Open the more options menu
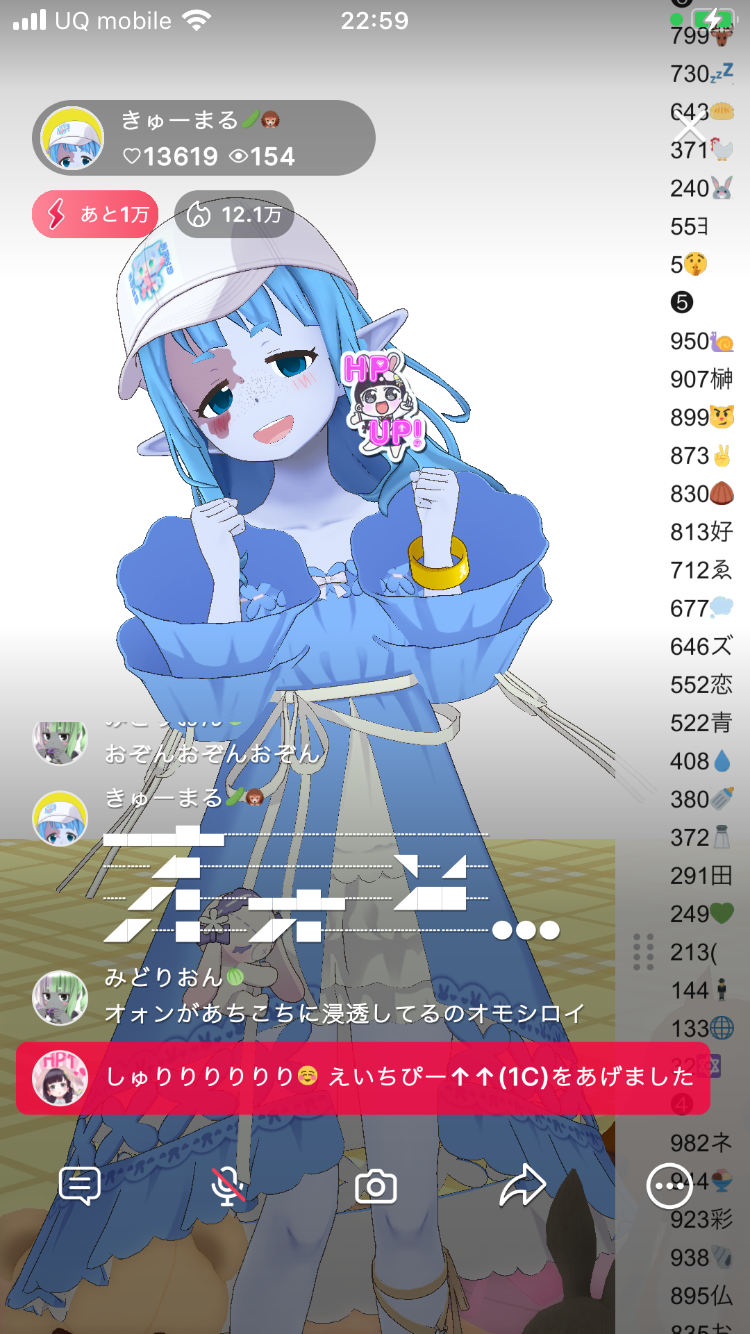The height and width of the screenshot is (1334, 750). pos(669,1187)
